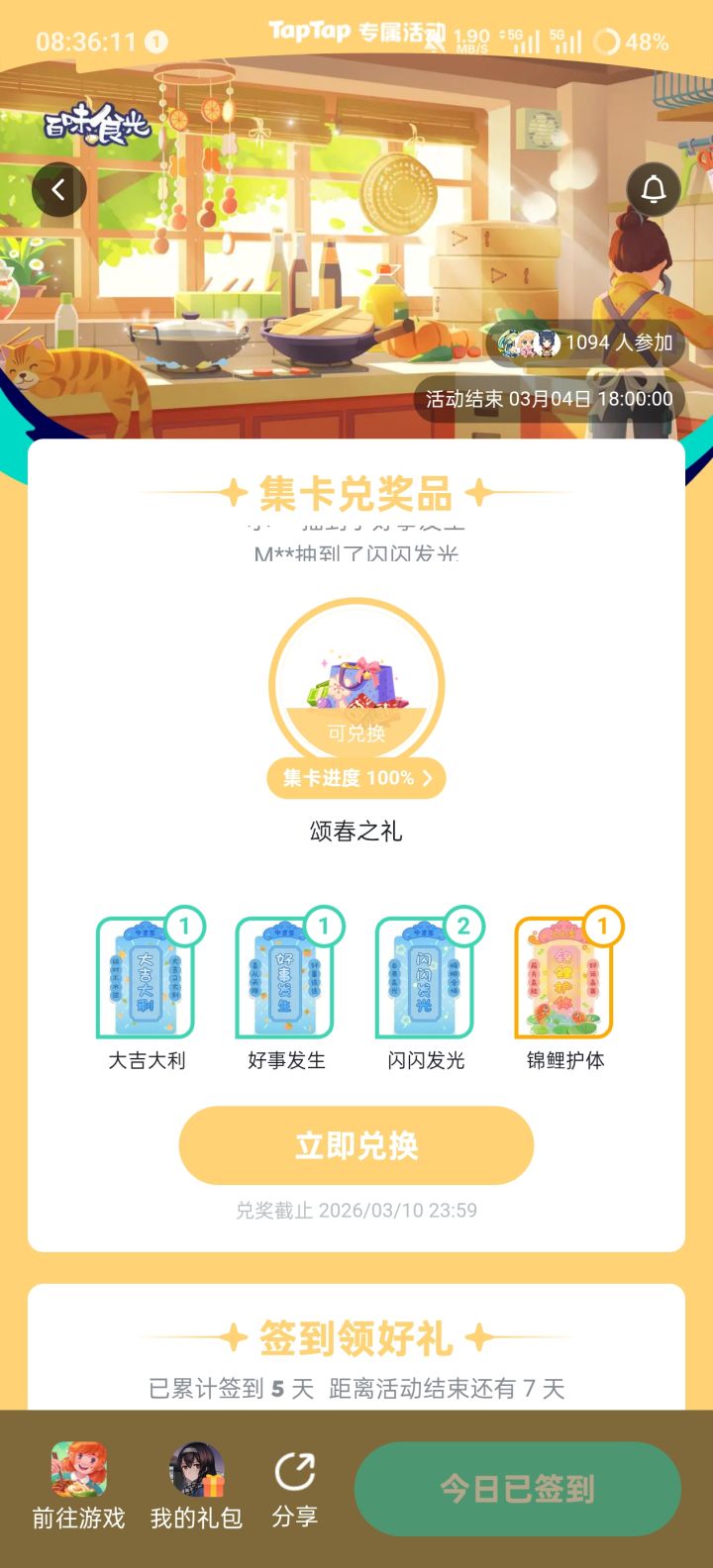Expand the 集卡进度 100% progress details

356,778
